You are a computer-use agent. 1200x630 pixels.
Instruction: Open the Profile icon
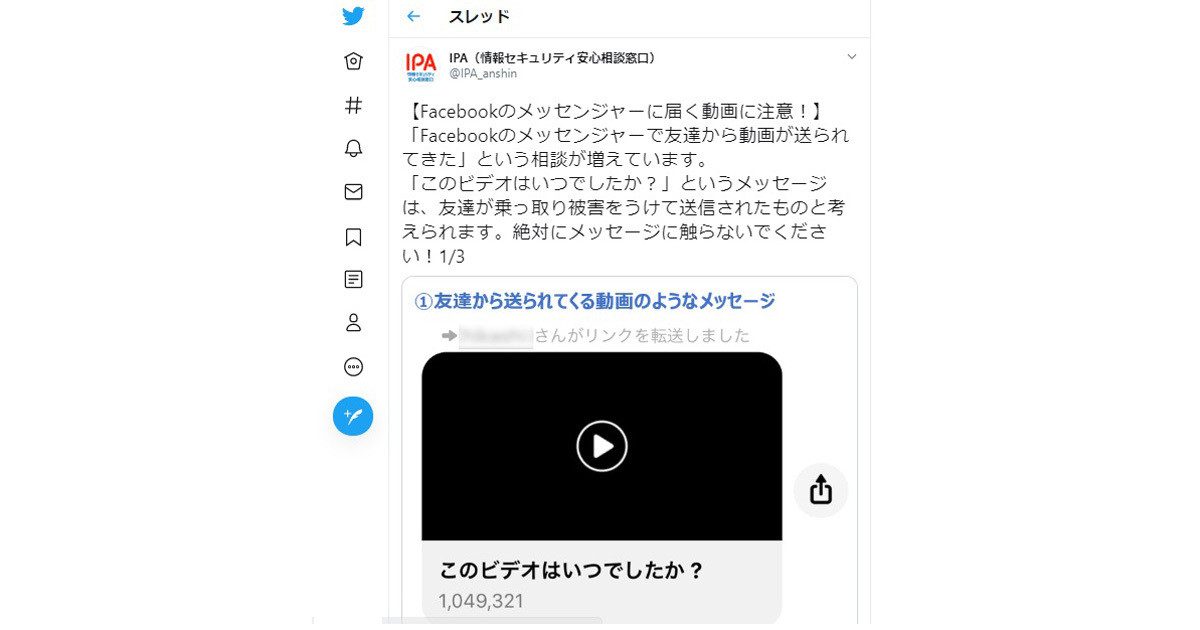353,323
